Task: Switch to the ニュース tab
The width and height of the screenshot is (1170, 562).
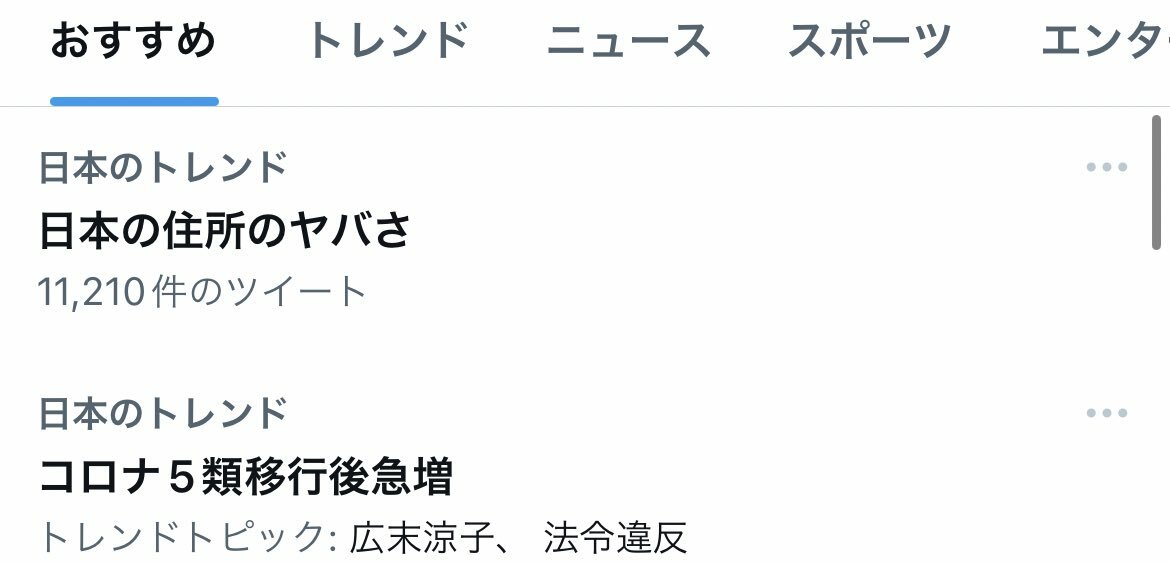Action: click(x=628, y=42)
